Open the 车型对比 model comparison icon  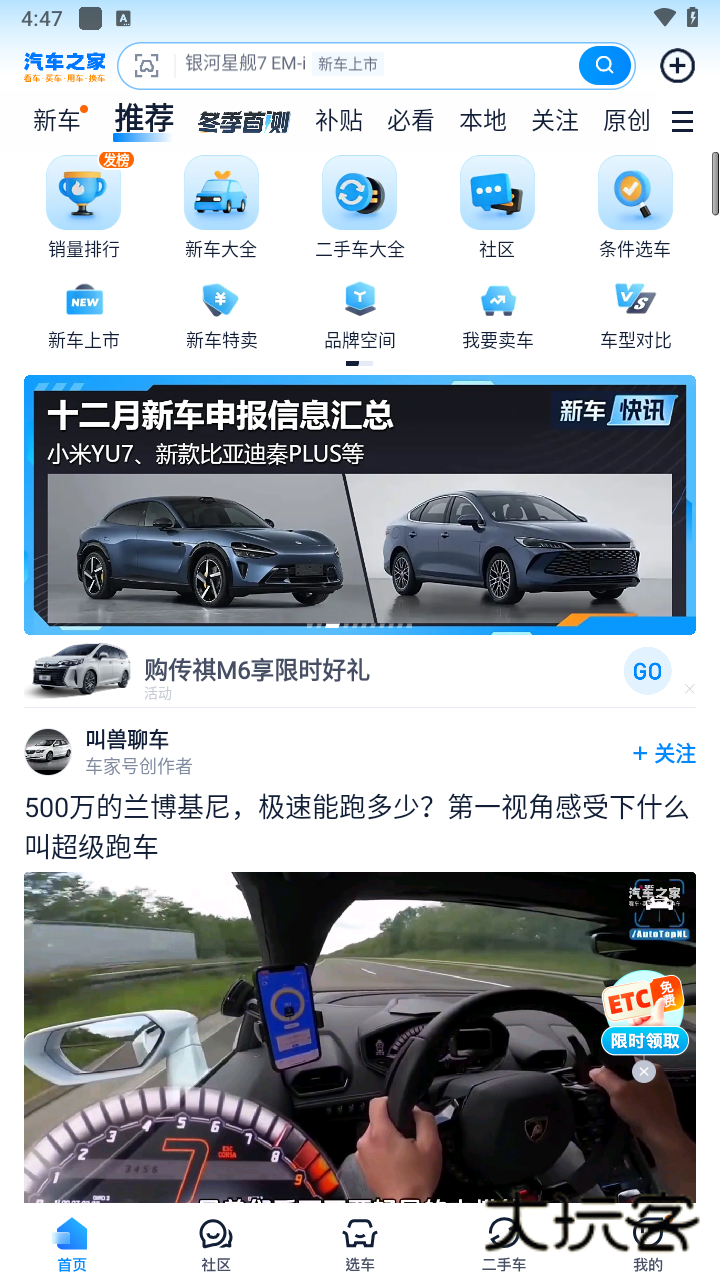pos(635,314)
